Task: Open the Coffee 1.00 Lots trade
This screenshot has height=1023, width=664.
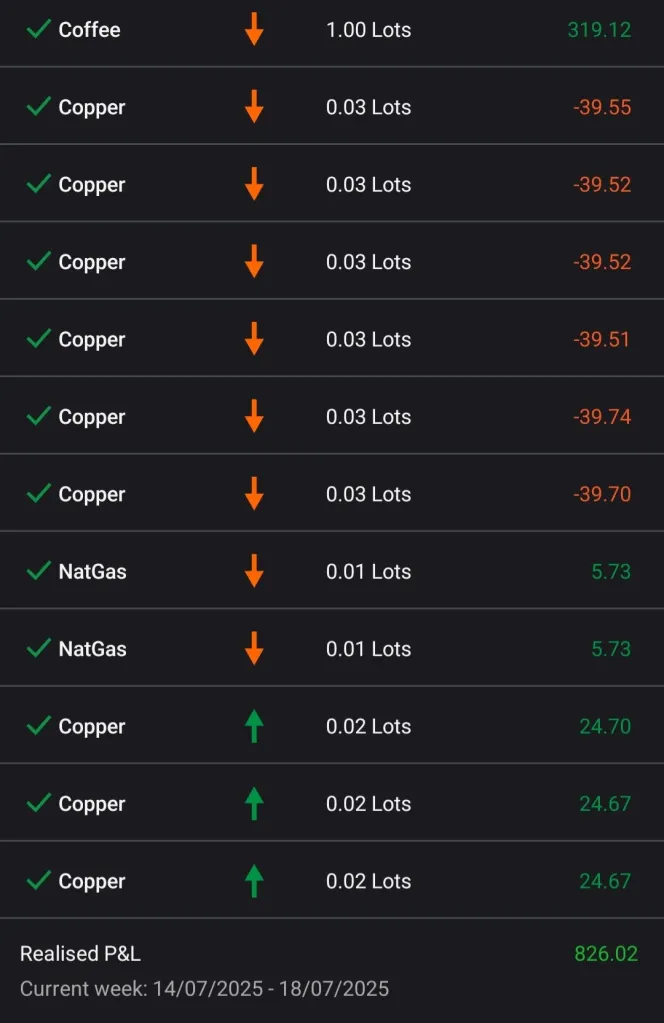Action: pos(330,30)
